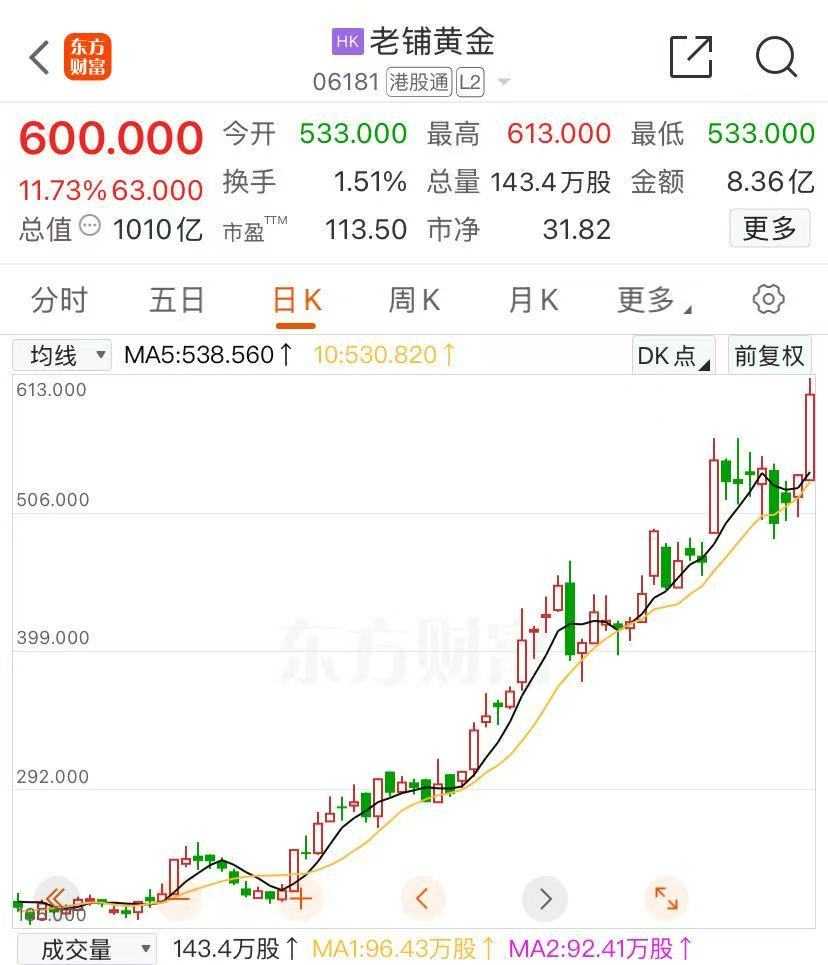The image size is (828, 965).
Task: Tap 更多 button for more quote data
Action: (x=769, y=229)
